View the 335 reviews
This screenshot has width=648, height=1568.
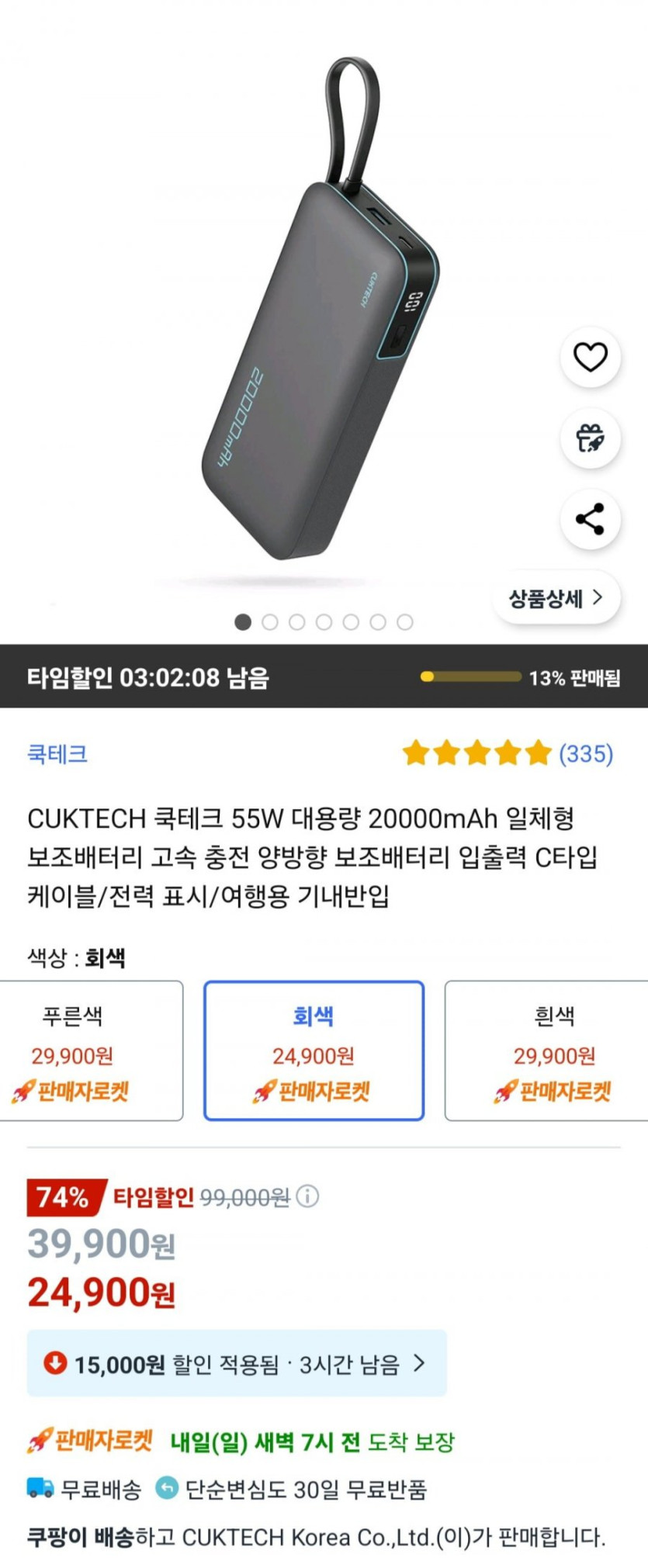tap(586, 754)
